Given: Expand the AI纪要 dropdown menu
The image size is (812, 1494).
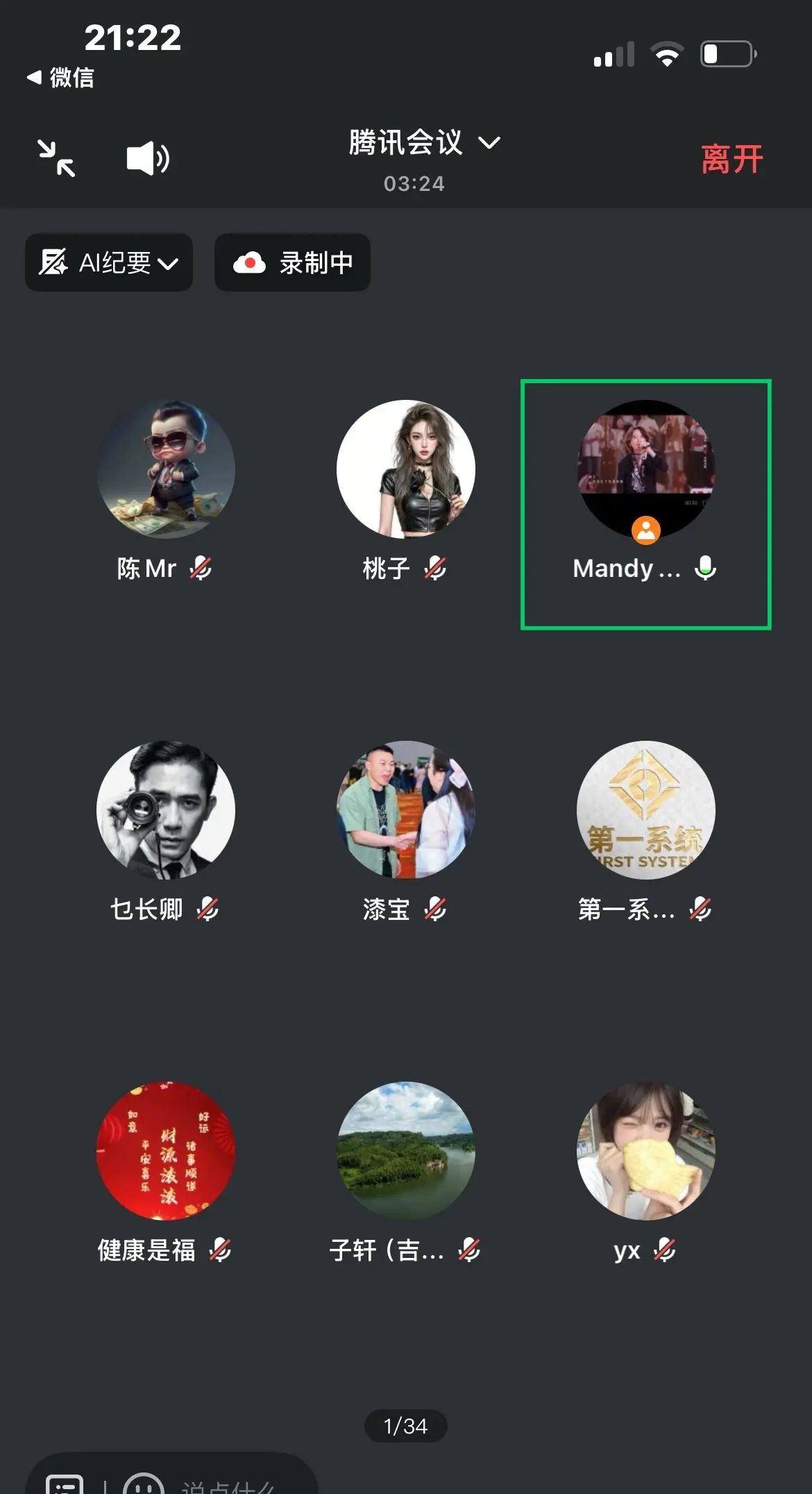Looking at the screenshot, I should (x=167, y=264).
